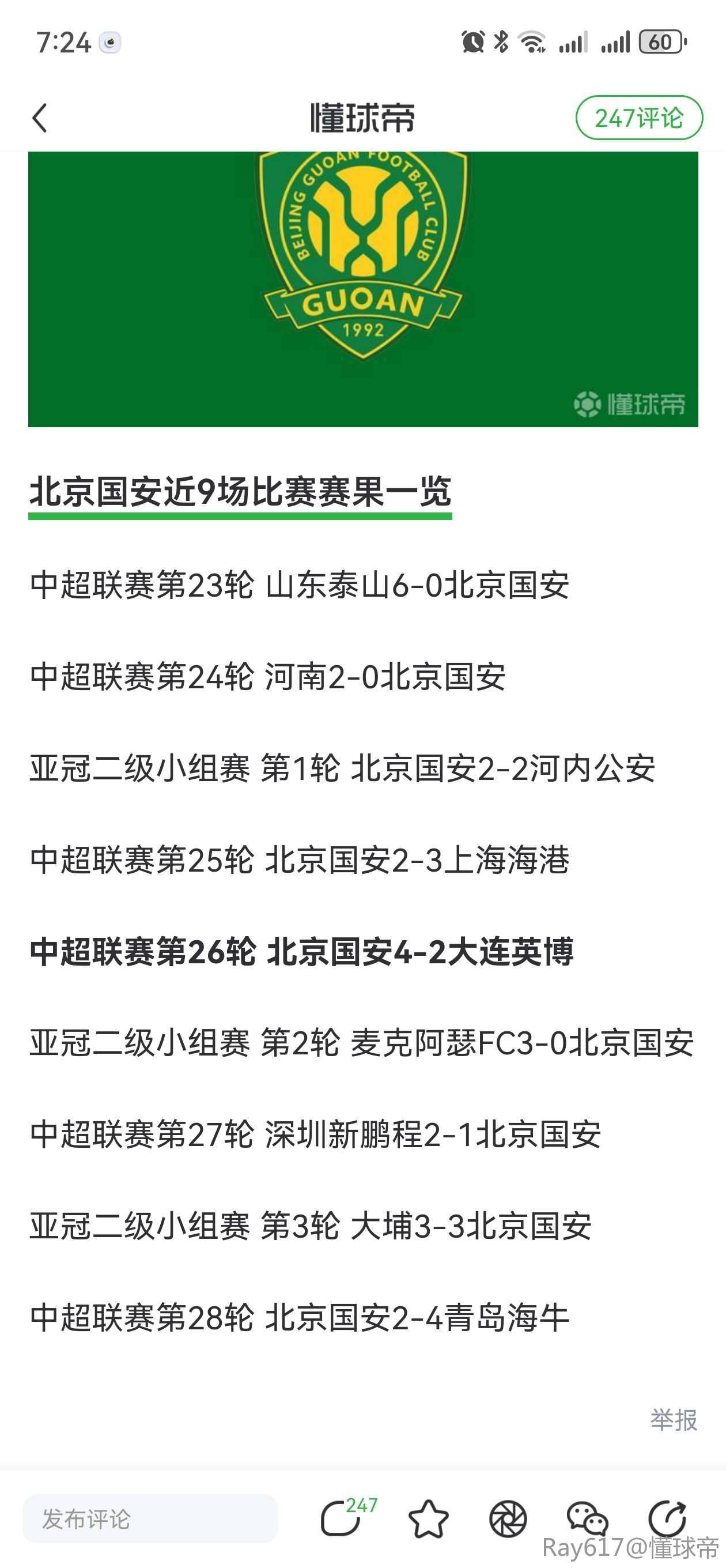726x1568 pixels.
Task: Tap 举报 to report this article
Action: (673, 1419)
